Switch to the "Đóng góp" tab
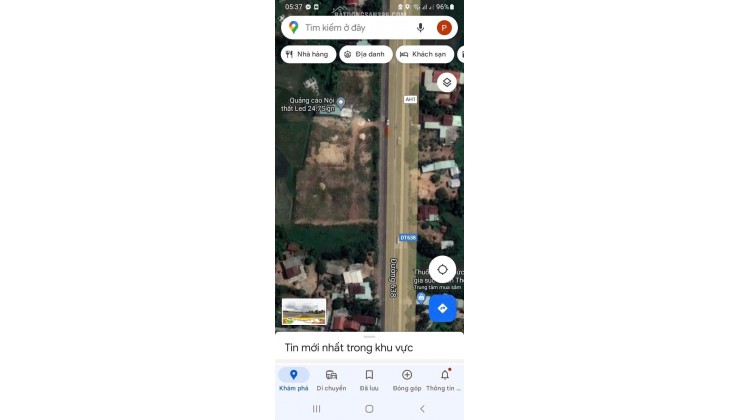The height and width of the screenshot is (420, 740). pyautogui.click(x=407, y=379)
